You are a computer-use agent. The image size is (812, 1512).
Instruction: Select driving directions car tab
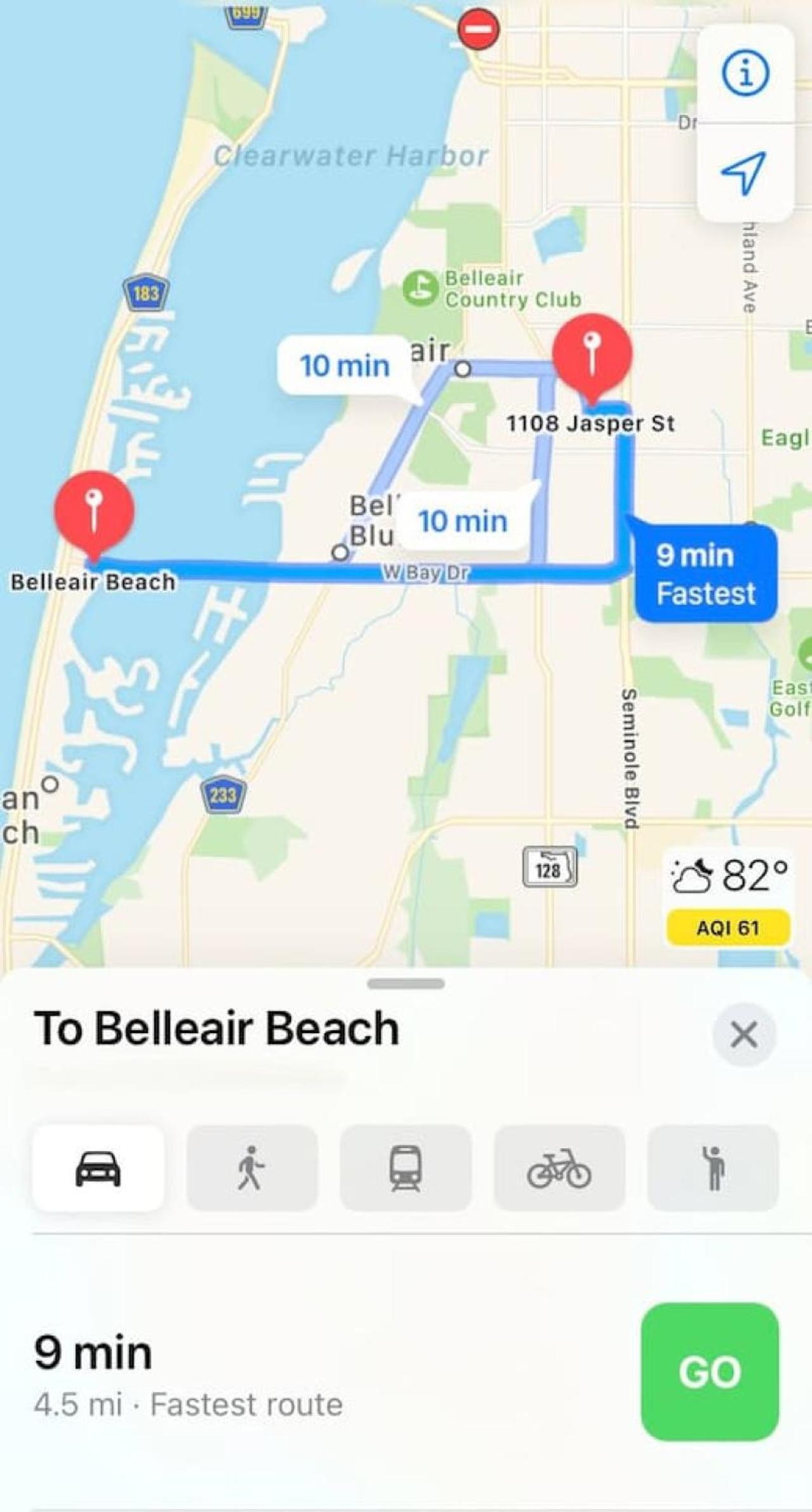pyautogui.click(x=98, y=1168)
